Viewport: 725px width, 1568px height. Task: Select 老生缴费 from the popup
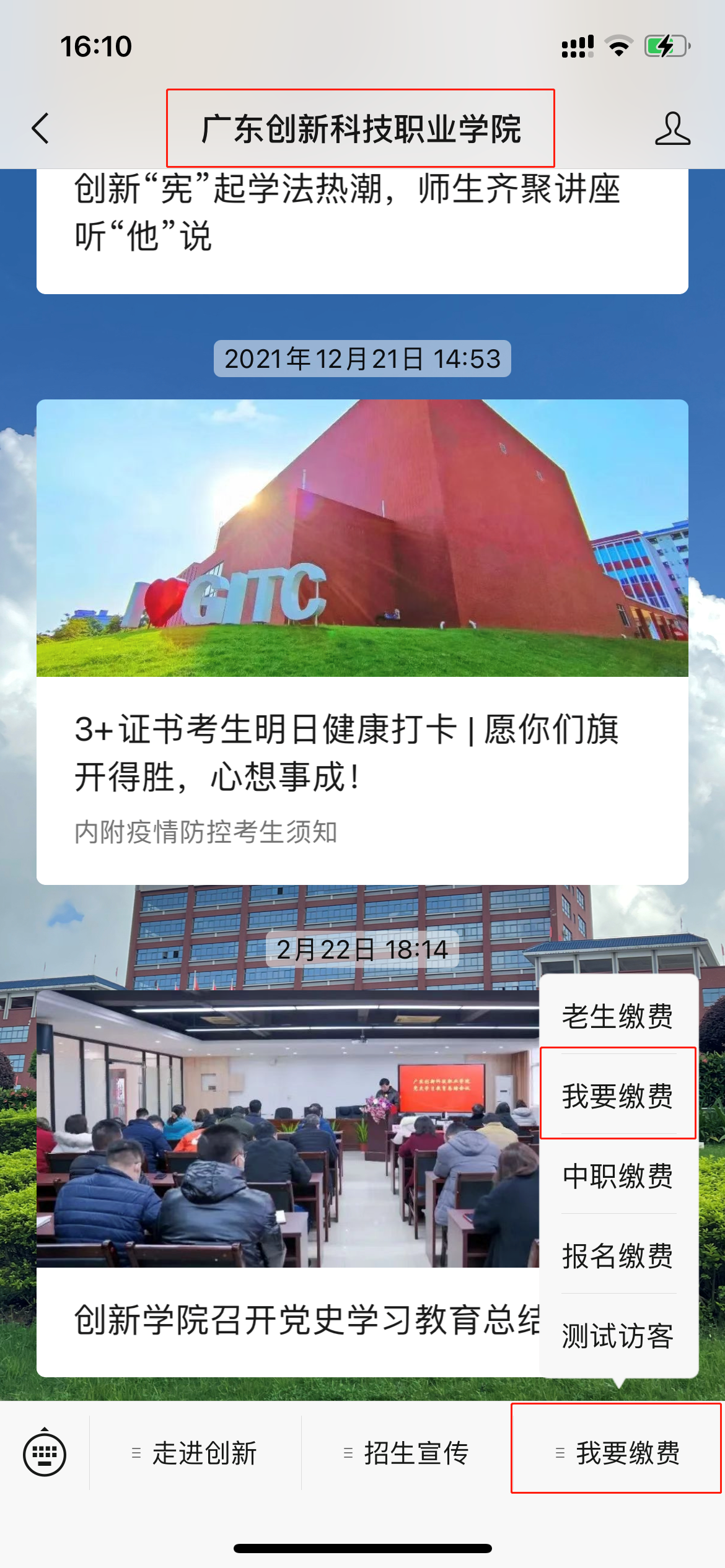618,1016
